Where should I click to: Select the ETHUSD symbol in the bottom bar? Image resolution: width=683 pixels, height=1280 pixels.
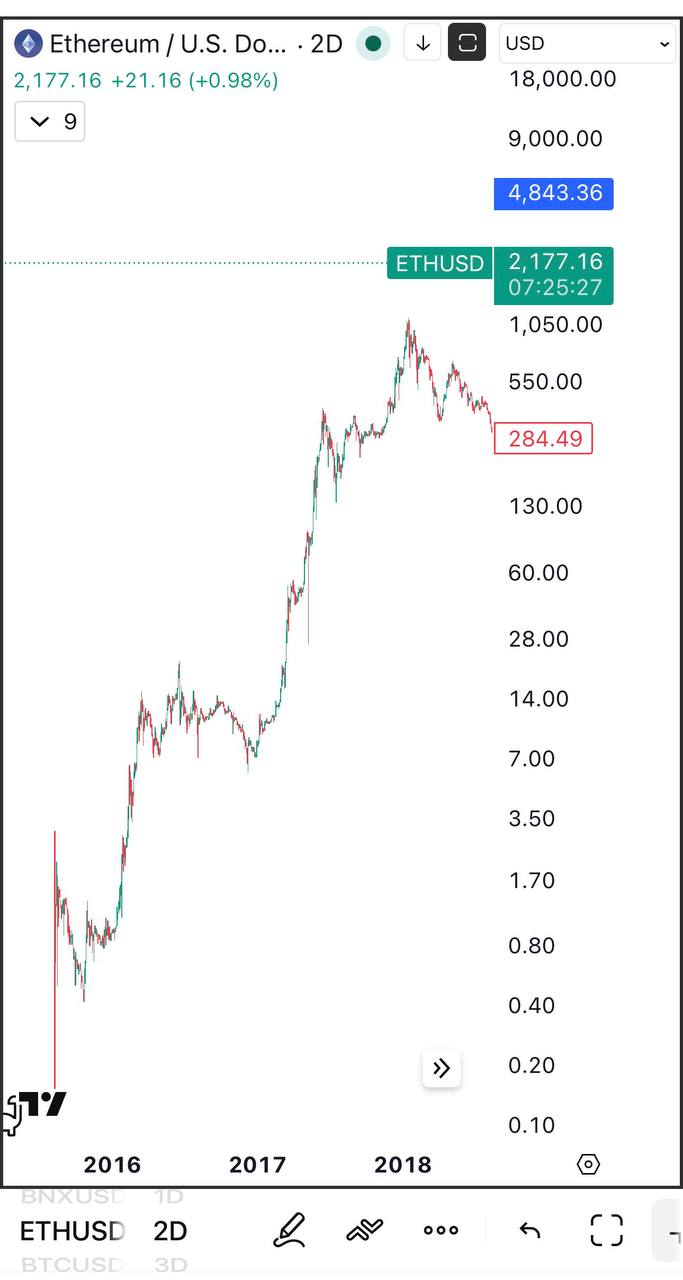72,1231
